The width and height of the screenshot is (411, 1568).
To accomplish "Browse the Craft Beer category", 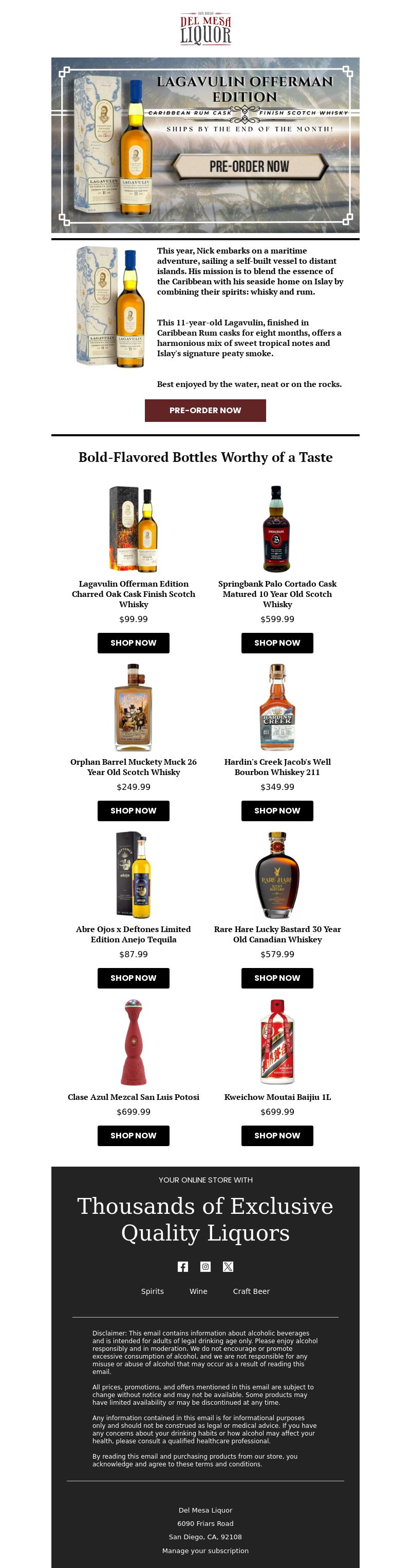I will [x=251, y=1291].
